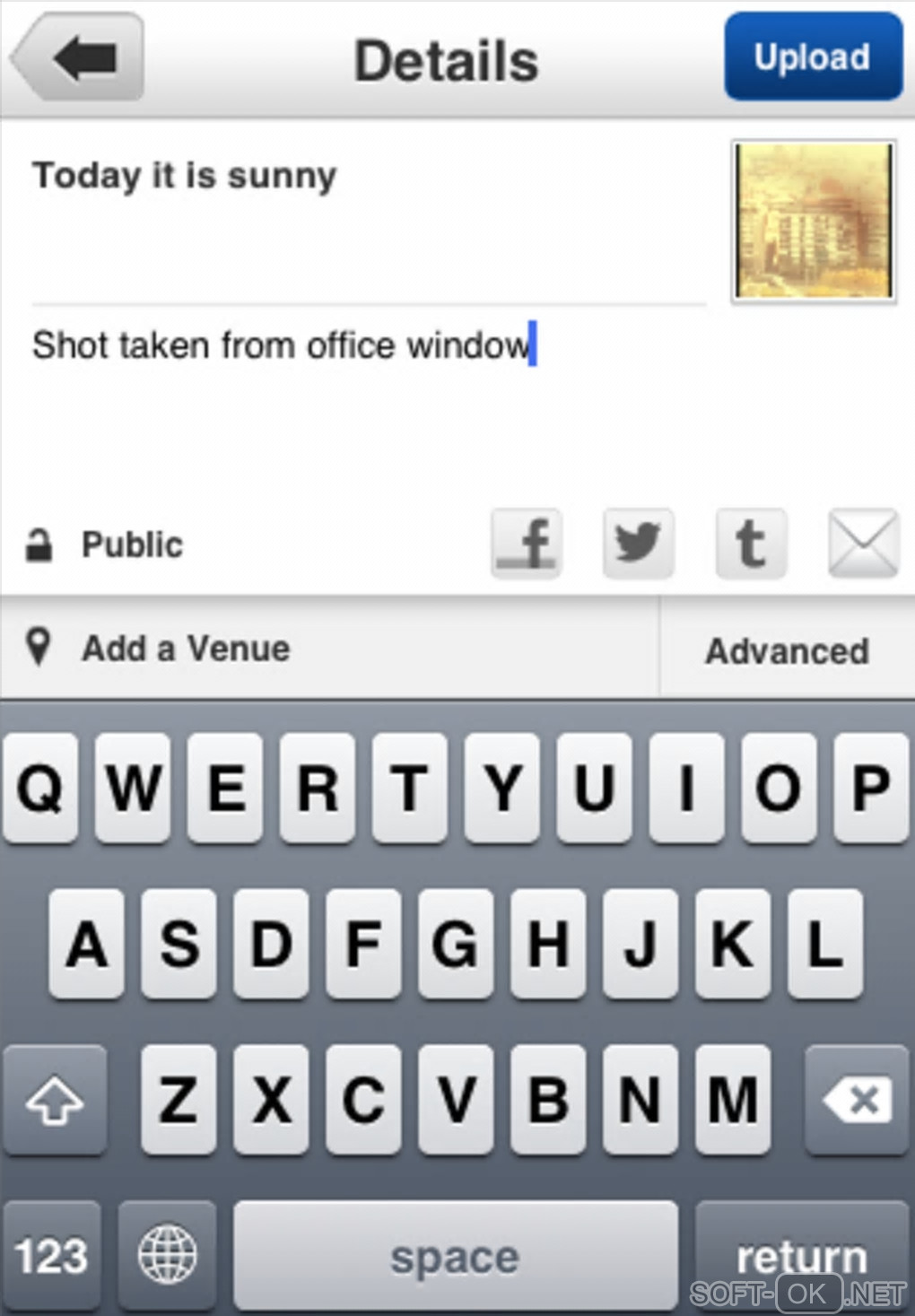This screenshot has height=1316, width=915.
Task: Edit the title 'Today it is sunny'
Action: pos(185,175)
